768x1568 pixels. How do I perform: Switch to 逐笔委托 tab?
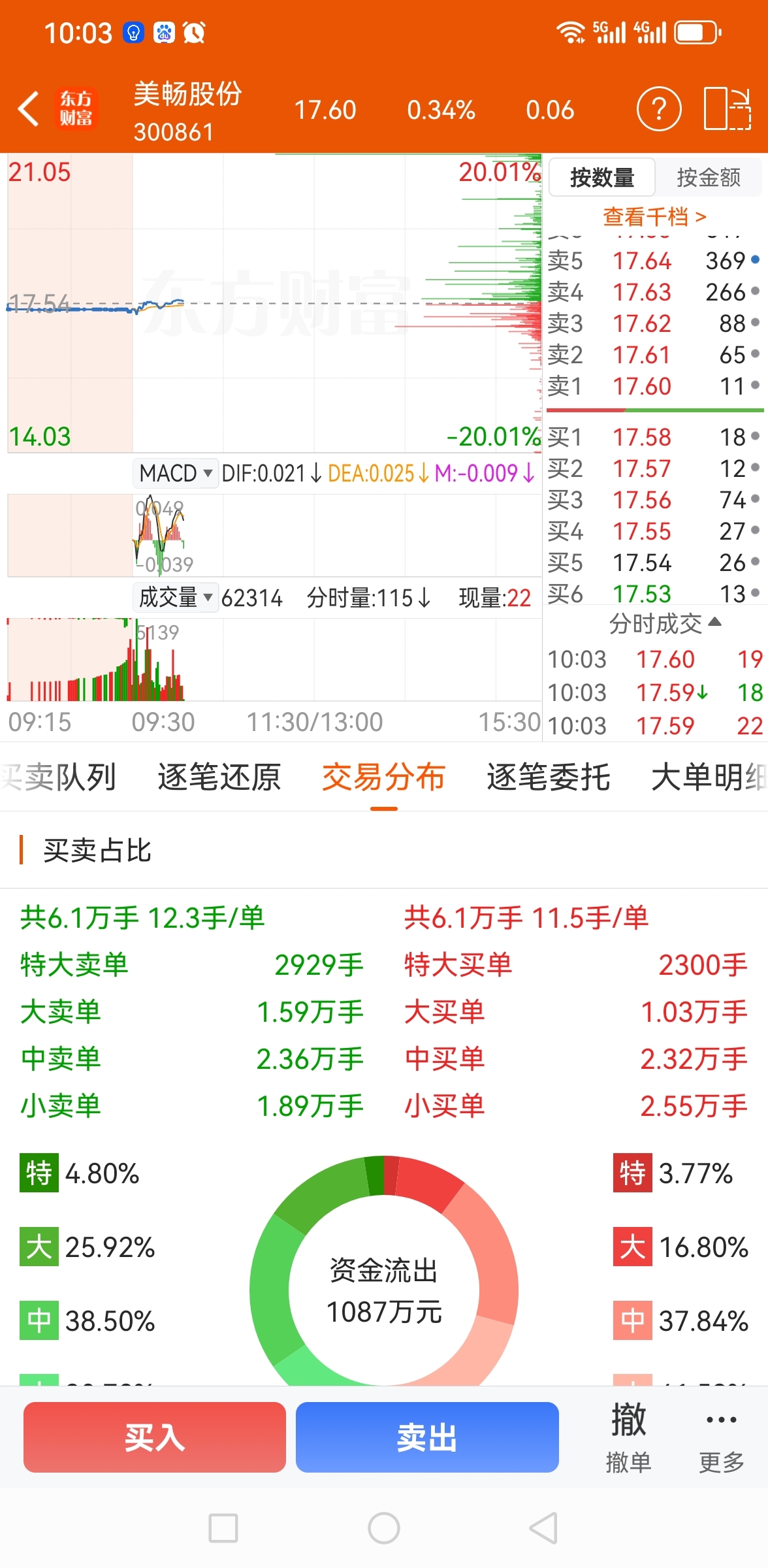click(548, 777)
